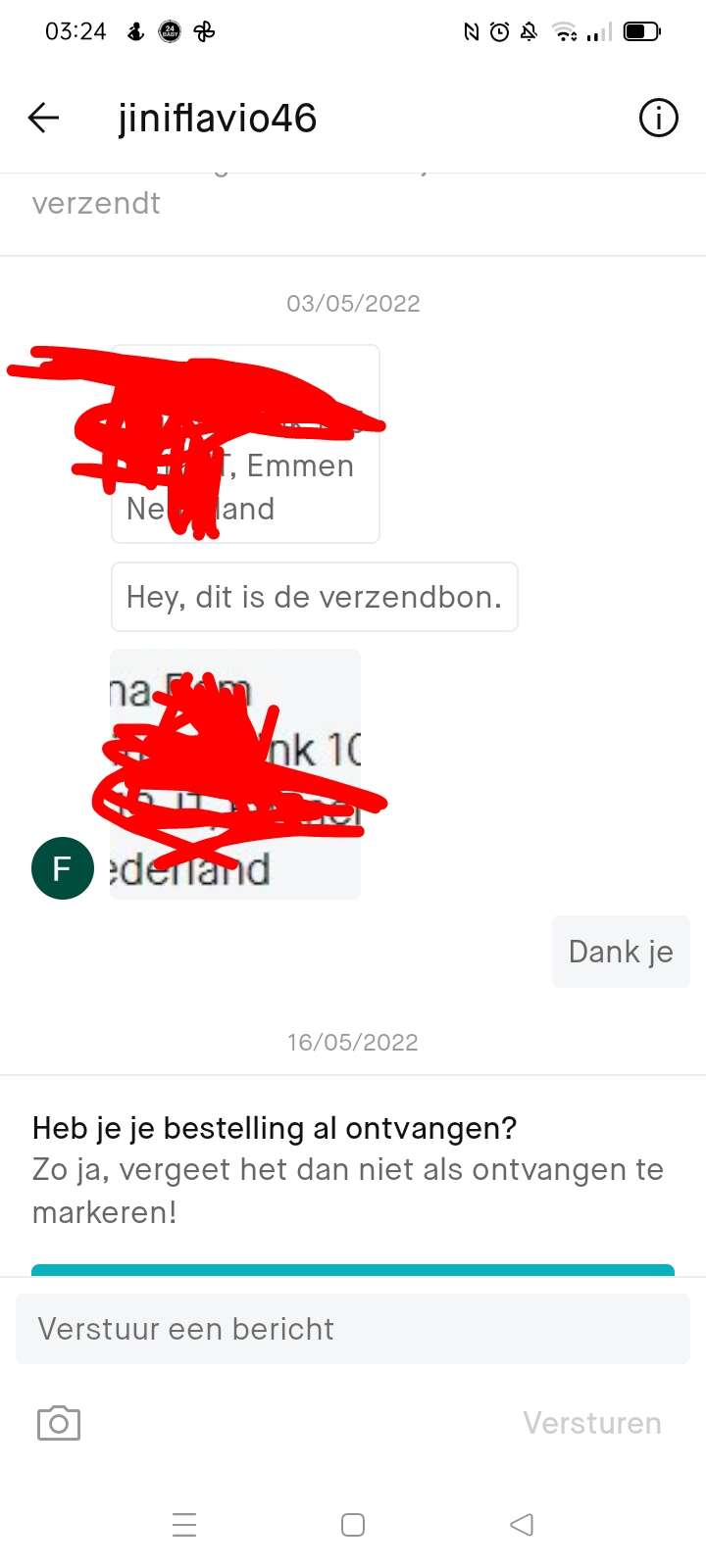706x1568 pixels.
Task: Tap the teal button under the received prompt
Action: pos(353,1270)
